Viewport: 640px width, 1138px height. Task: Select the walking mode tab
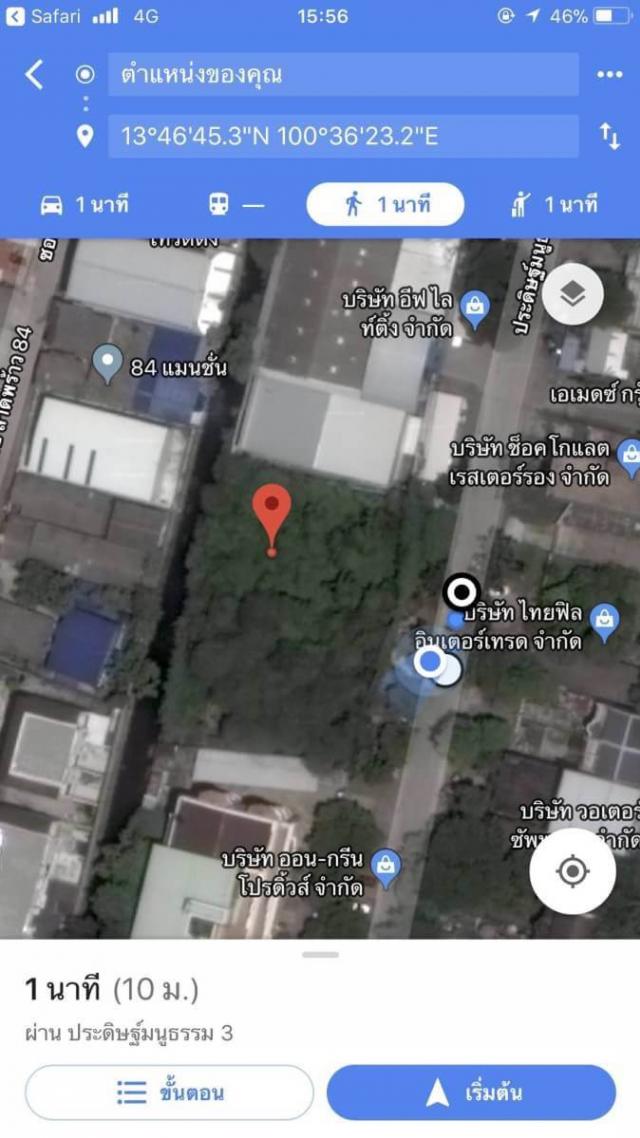click(385, 205)
